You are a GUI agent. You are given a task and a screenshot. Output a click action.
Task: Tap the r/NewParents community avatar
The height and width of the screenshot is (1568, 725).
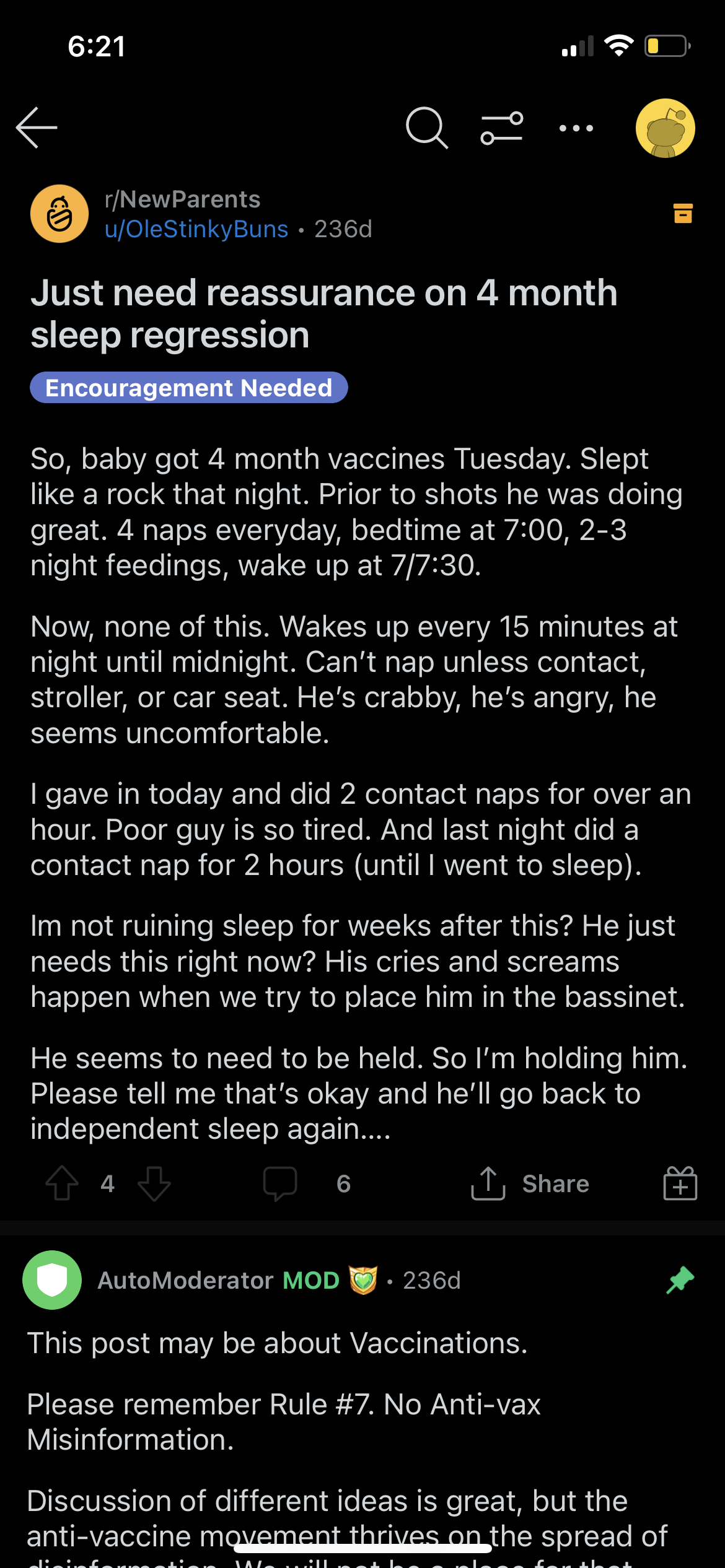coord(59,214)
